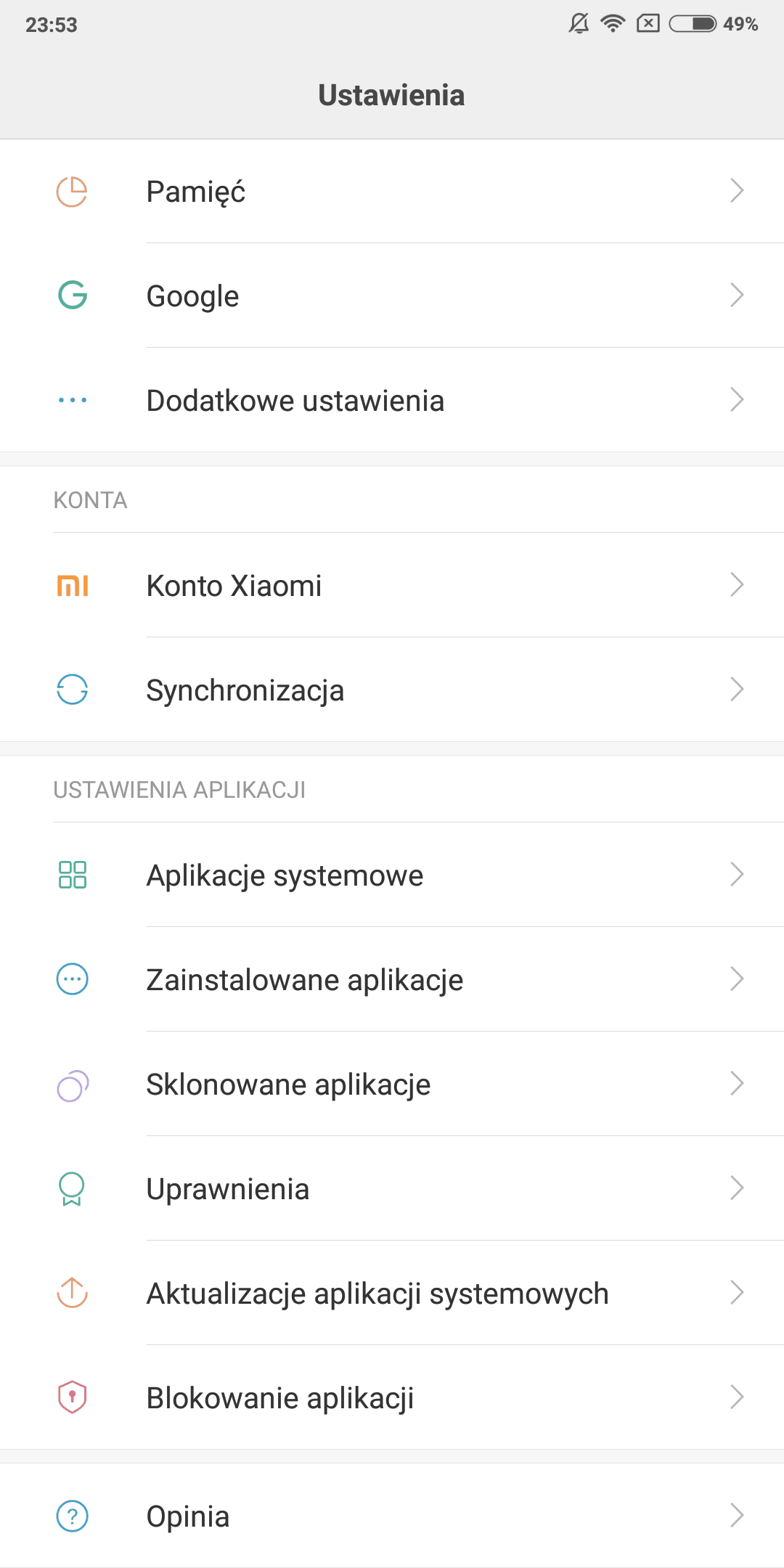Open Google settings row
This screenshot has height=1568, width=784.
point(392,296)
